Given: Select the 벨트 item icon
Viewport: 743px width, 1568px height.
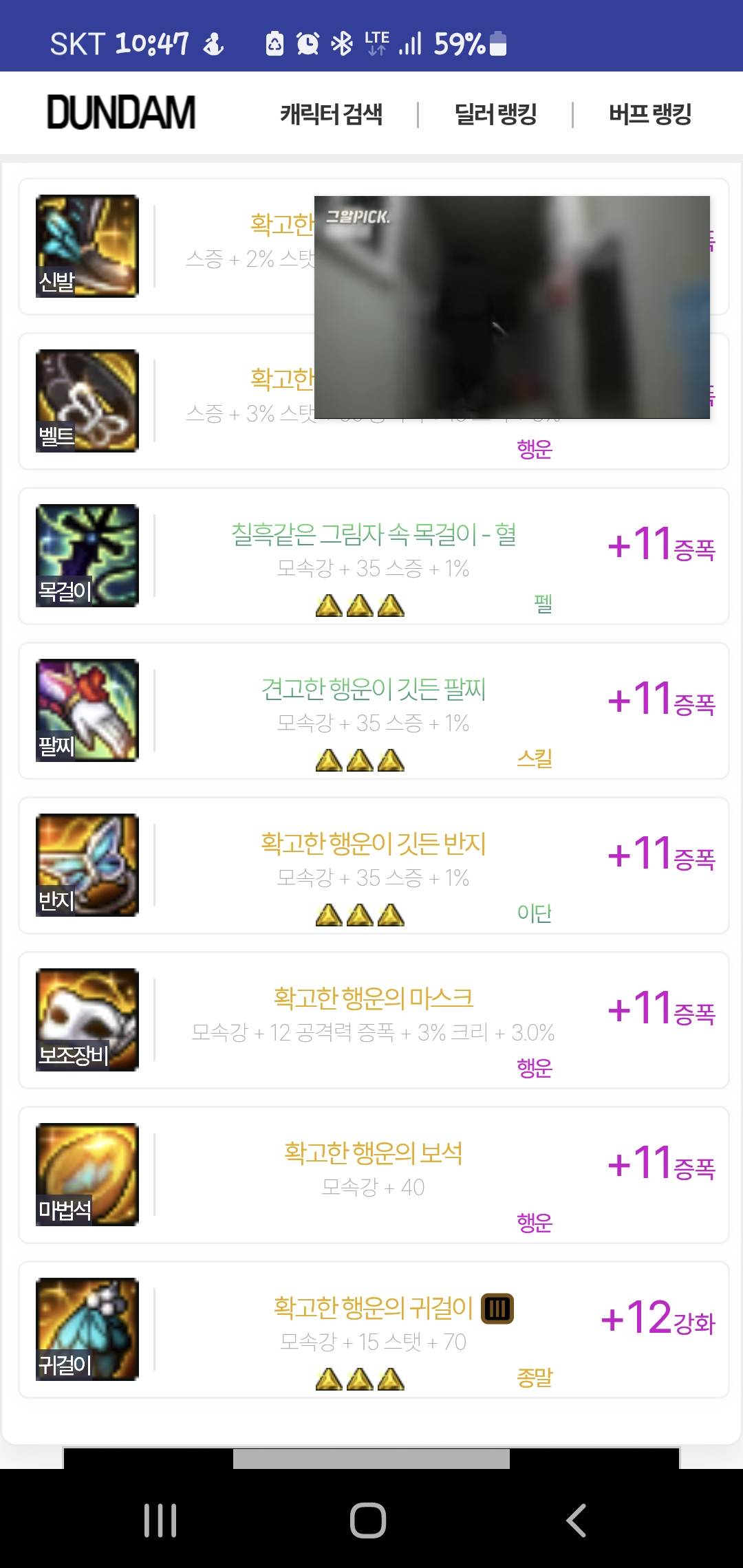Looking at the screenshot, I should [87, 401].
